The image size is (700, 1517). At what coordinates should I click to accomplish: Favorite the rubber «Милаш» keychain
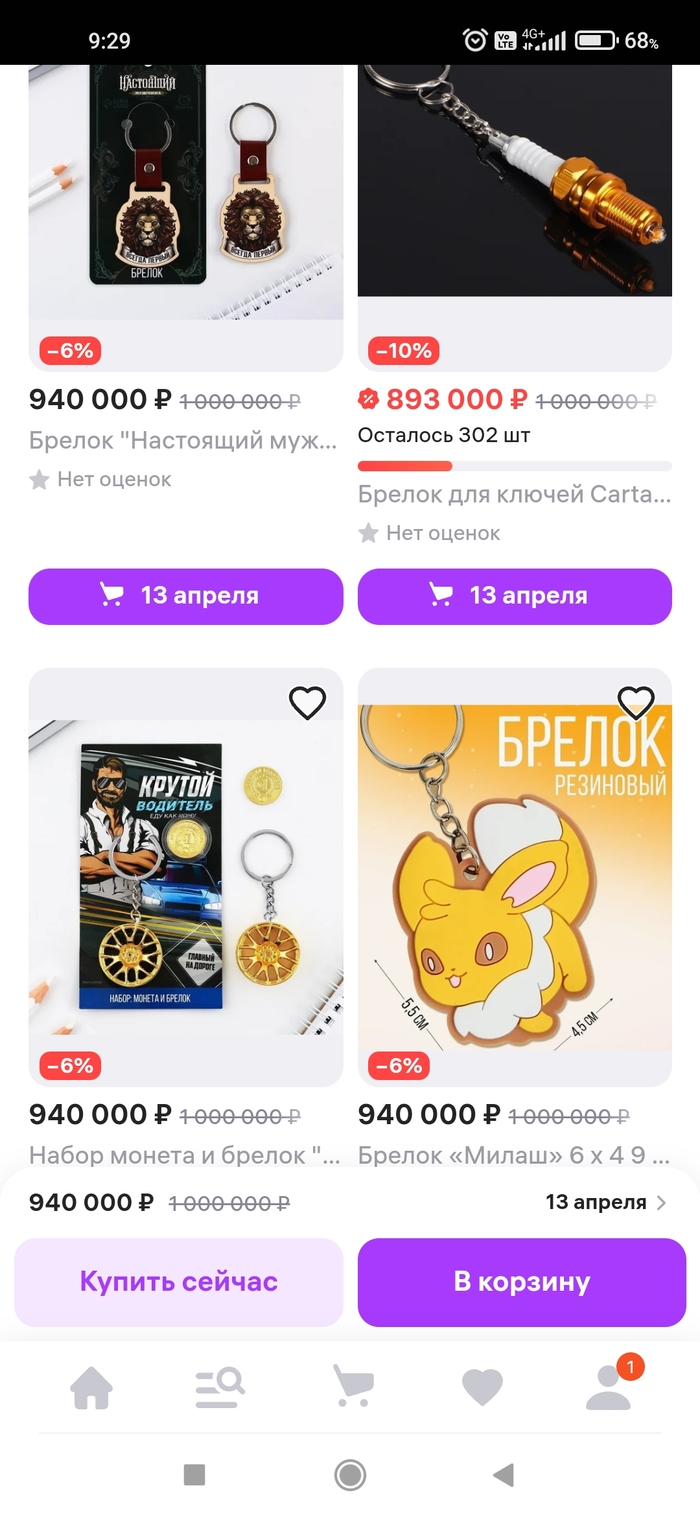tap(636, 703)
